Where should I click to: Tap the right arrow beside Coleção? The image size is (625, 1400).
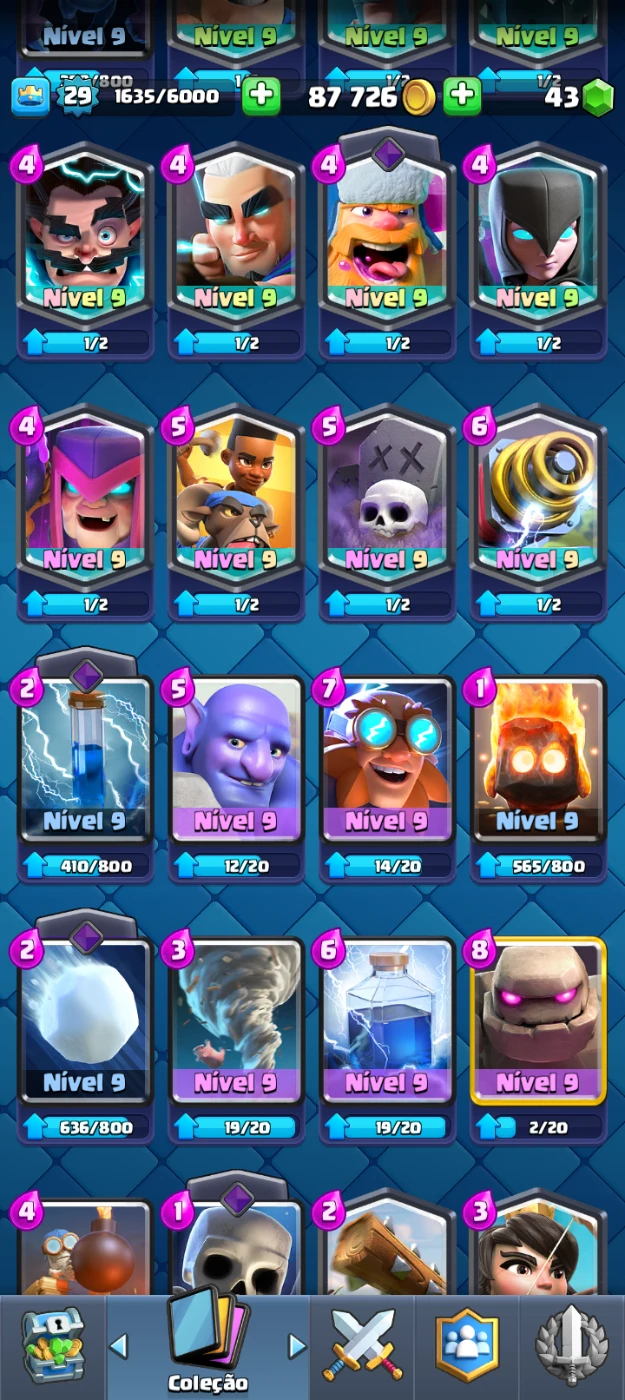tap(296, 1346)
